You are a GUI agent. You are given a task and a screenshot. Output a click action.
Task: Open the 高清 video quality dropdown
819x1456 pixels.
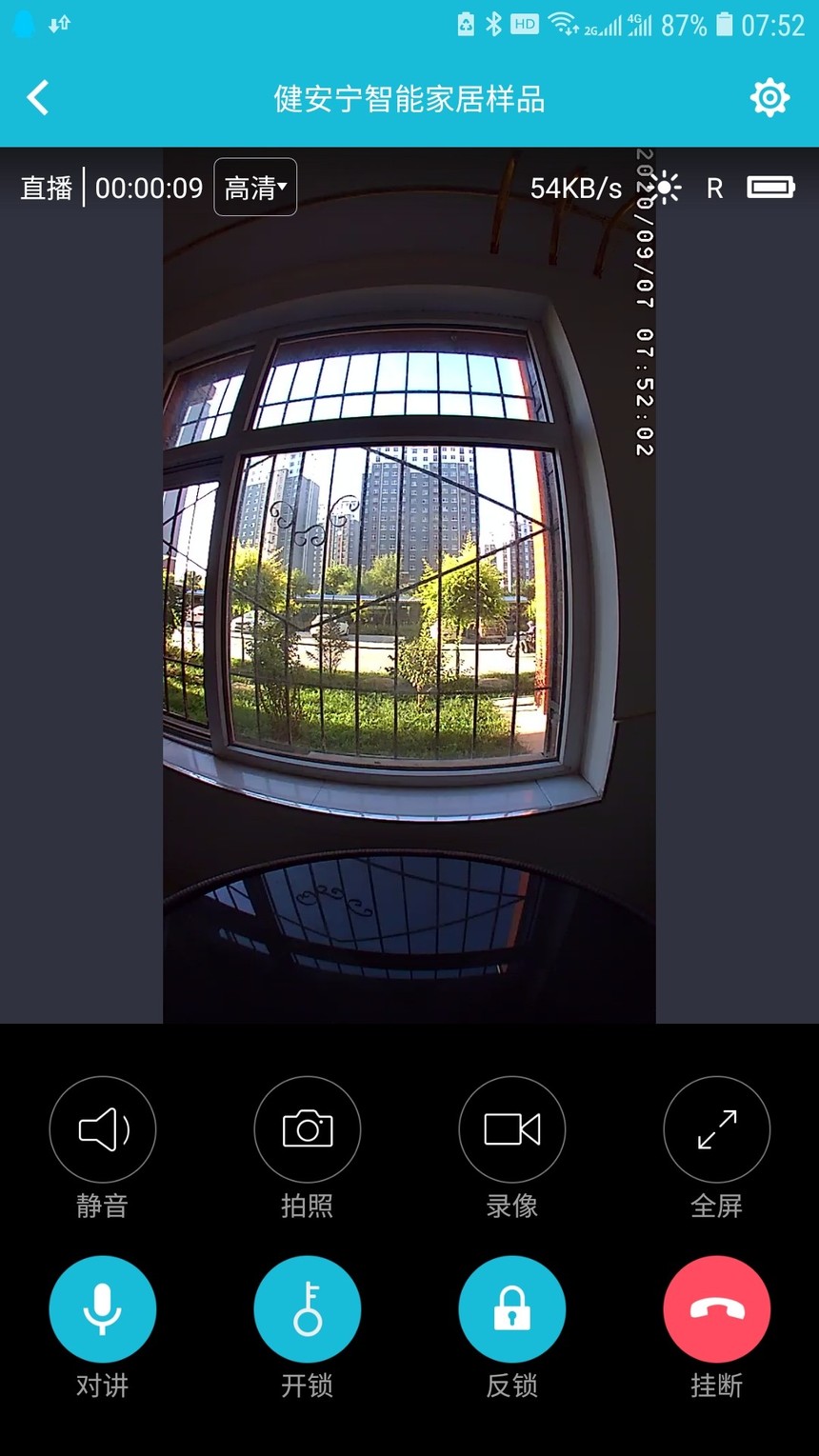point(255,188)
